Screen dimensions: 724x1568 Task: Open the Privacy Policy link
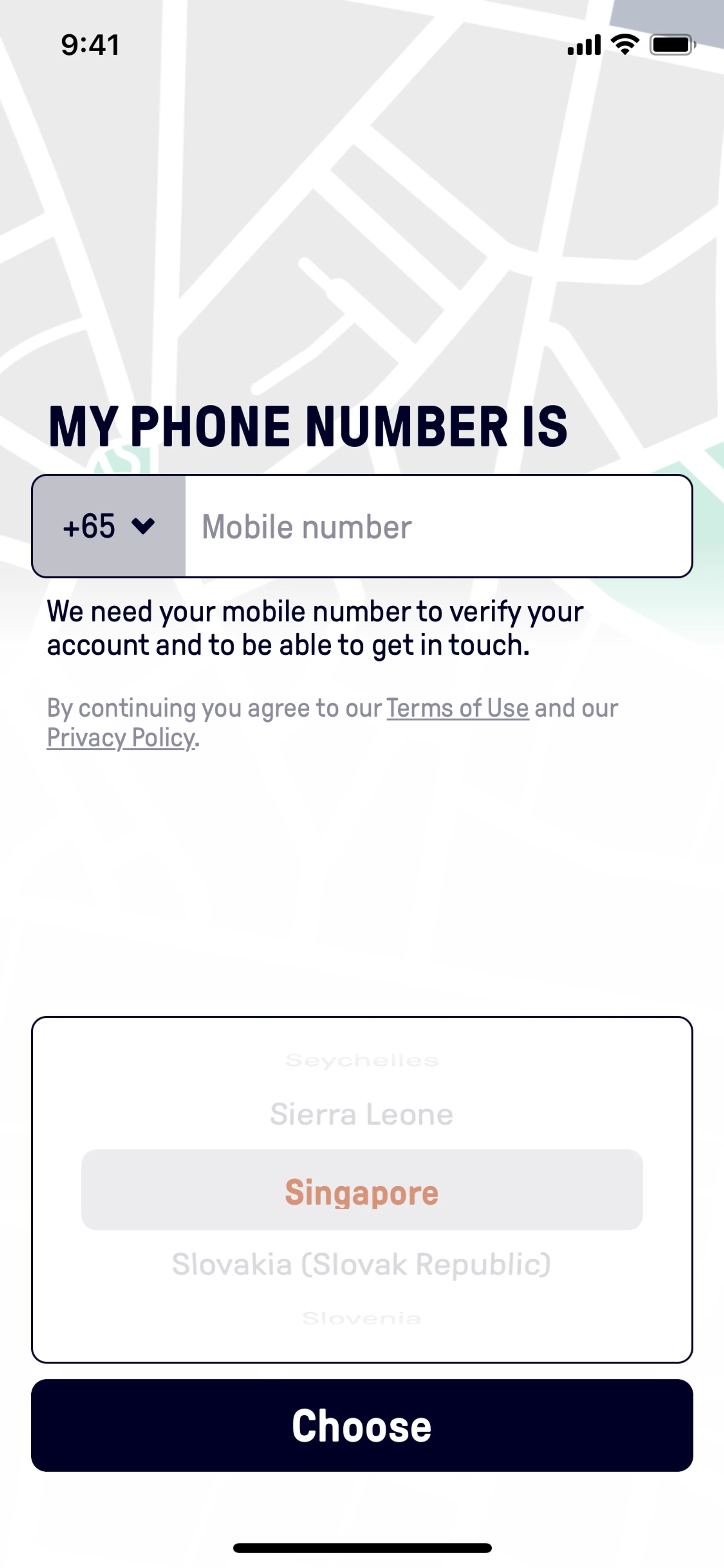(x=122, y=738)
